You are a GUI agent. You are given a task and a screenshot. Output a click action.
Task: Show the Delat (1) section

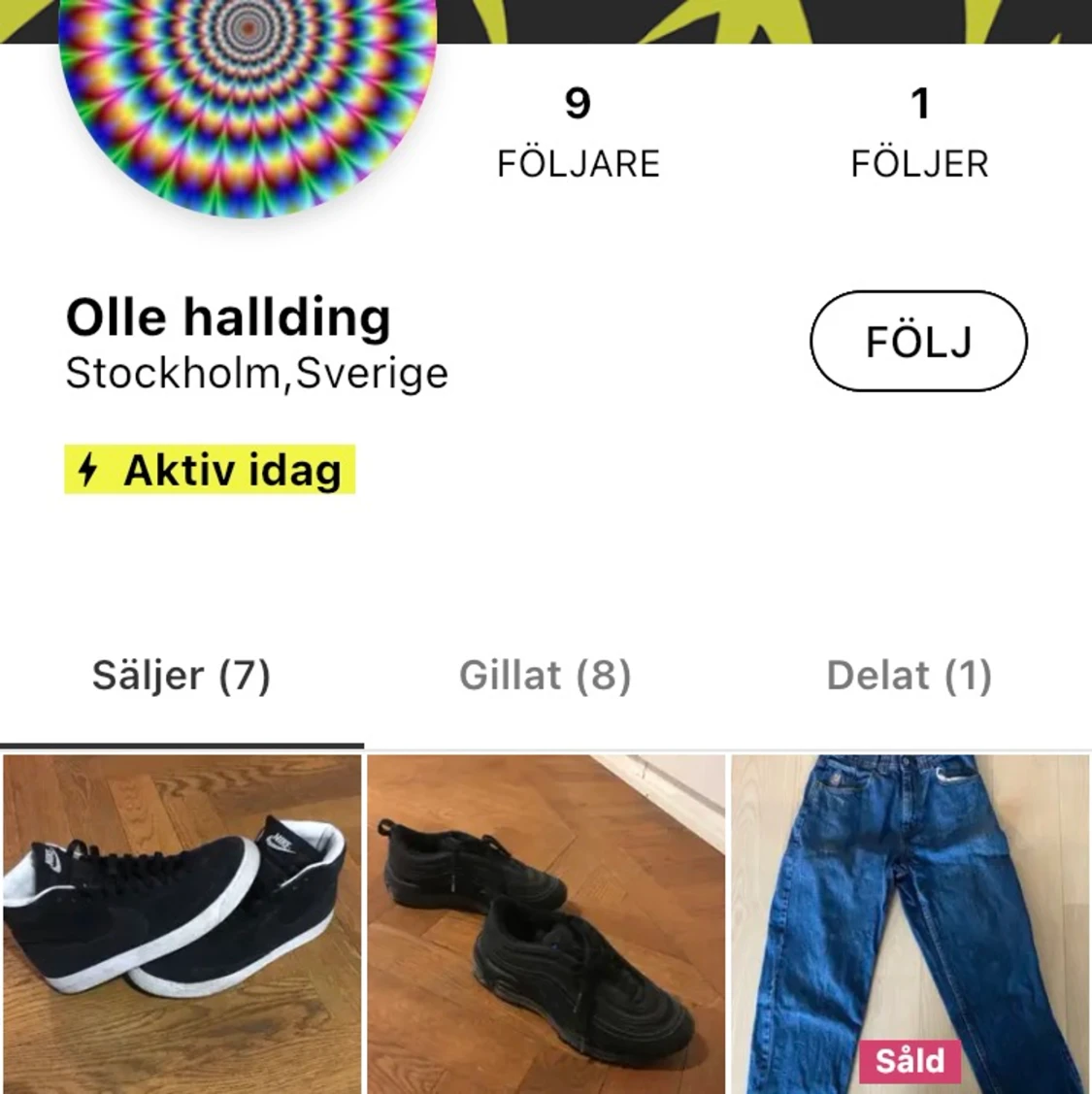(x=909, y=675)
